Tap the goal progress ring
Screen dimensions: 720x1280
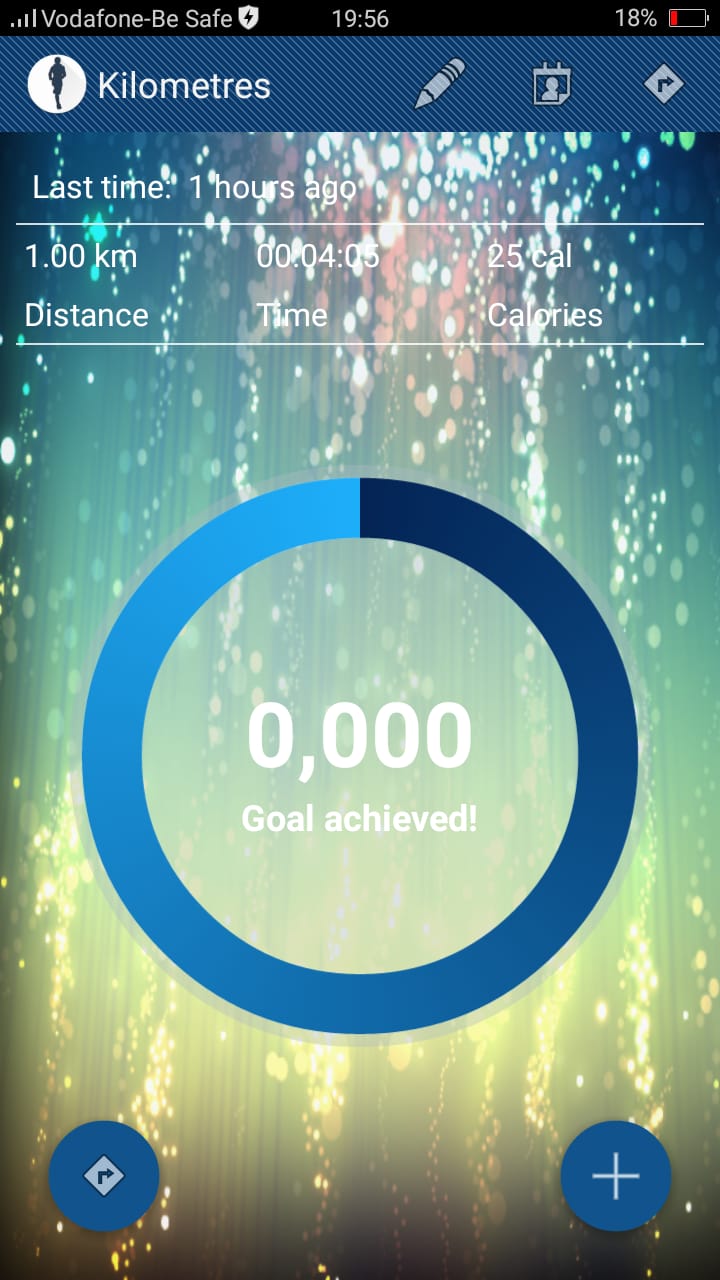pyautogui.click(x=360, y=756)
